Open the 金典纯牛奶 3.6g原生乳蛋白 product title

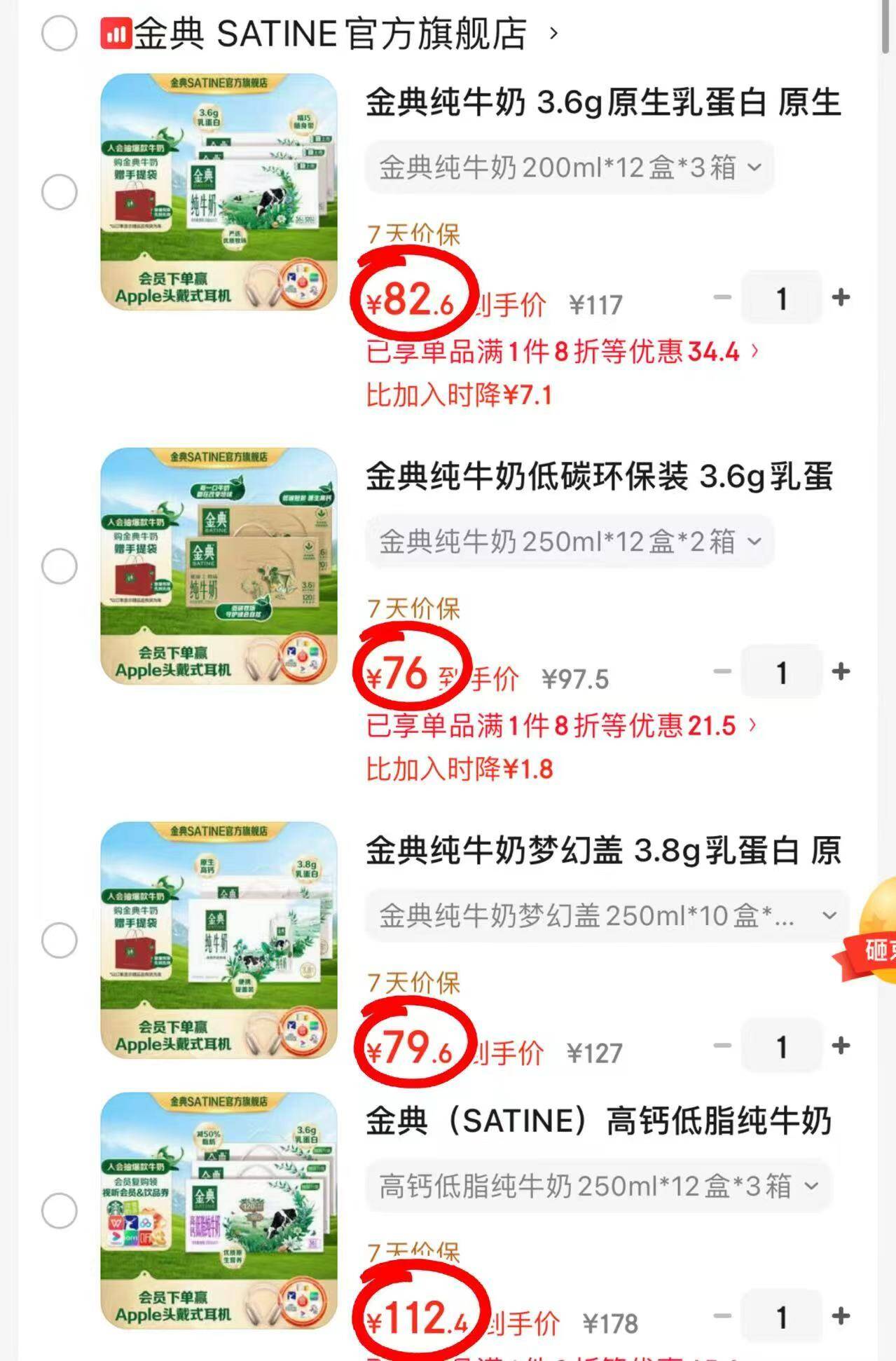[x=602, y=103]
